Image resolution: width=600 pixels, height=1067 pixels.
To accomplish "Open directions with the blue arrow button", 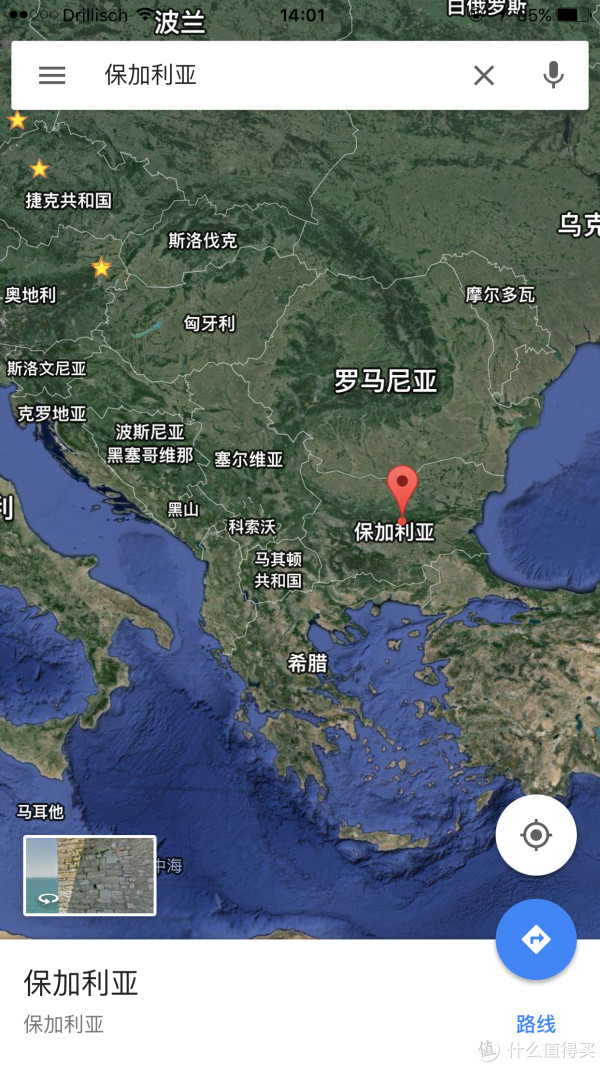I will [536, 939].
